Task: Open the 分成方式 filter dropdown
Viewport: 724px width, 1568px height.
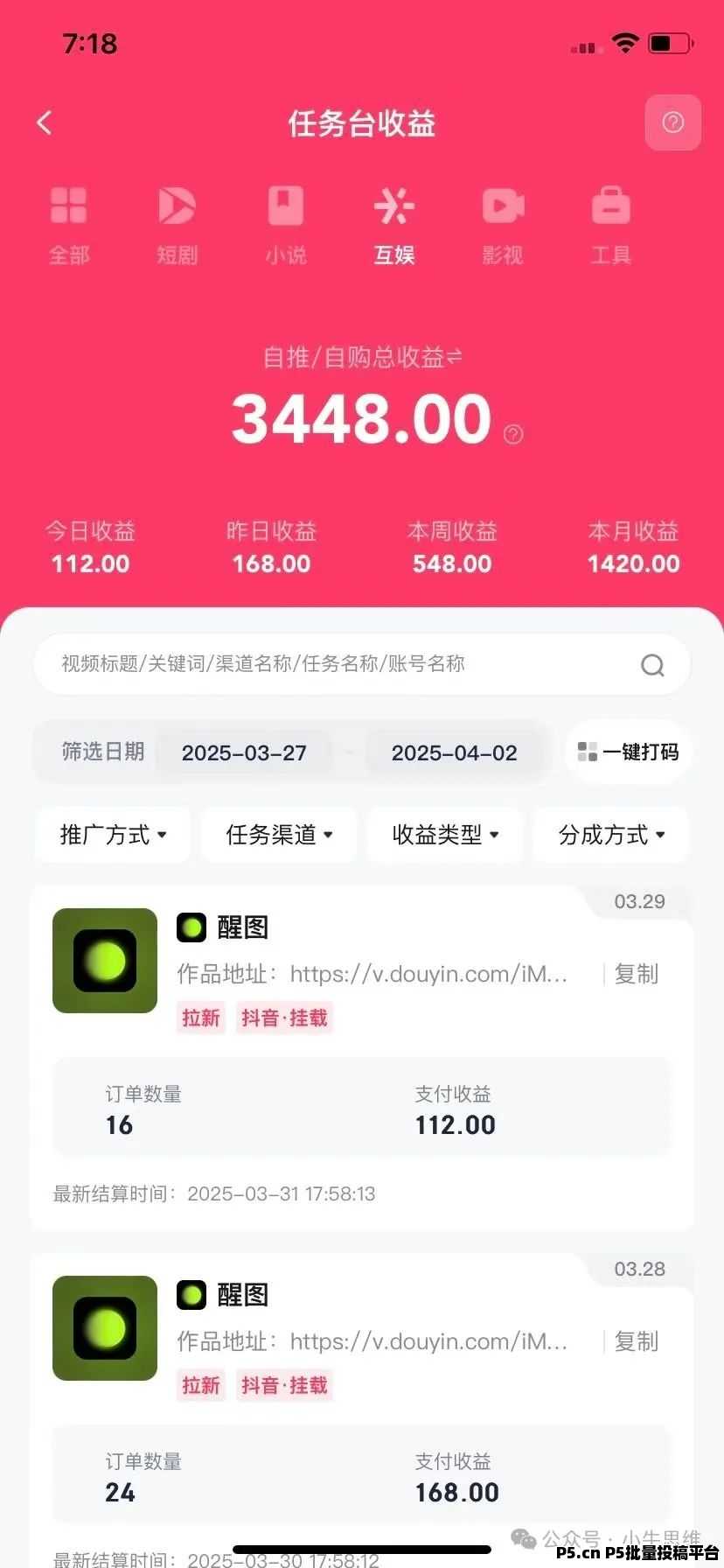Action: (611, 835)
